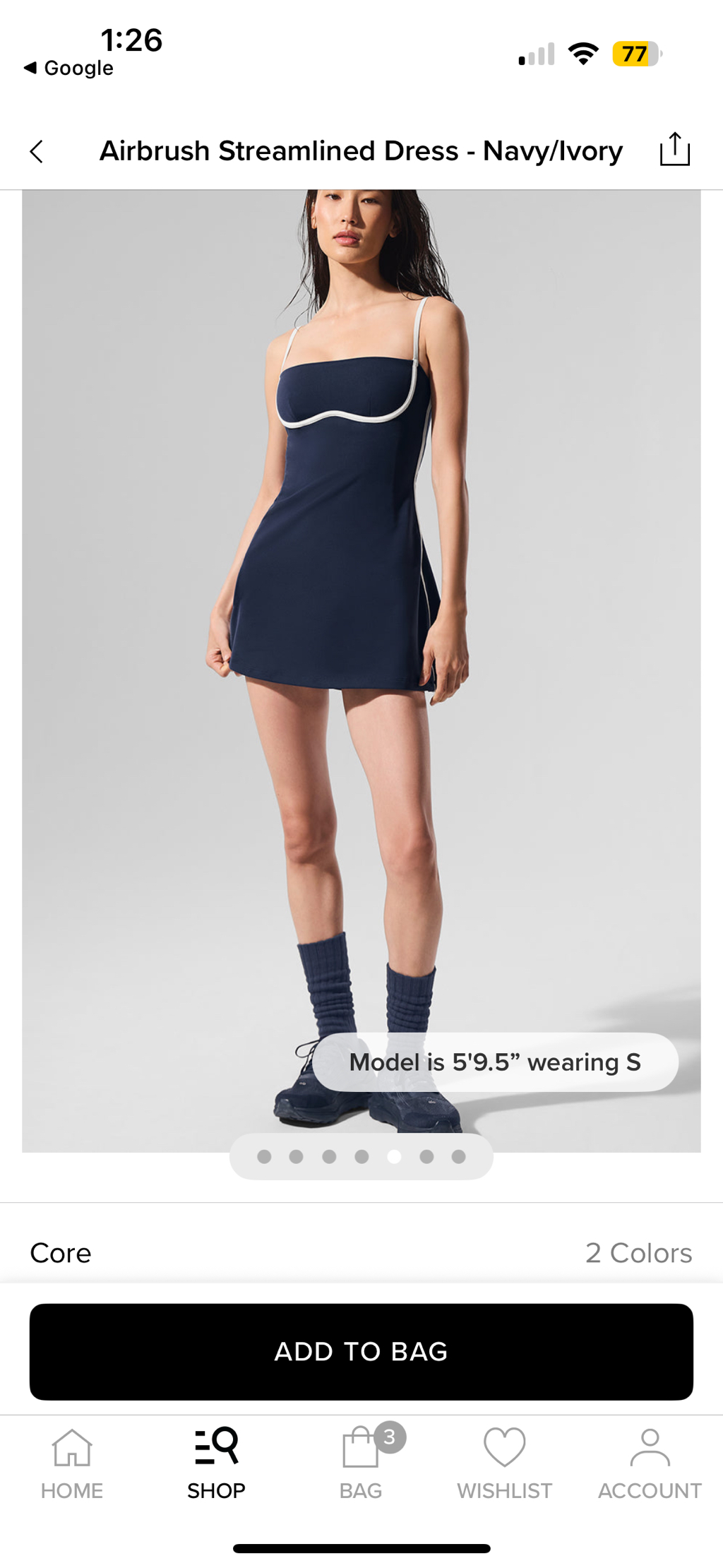Image resolution: width=723 pixels, height=1568 pixels.
Task: Jump to the first image via the page dot
Action: (264, 1156)
